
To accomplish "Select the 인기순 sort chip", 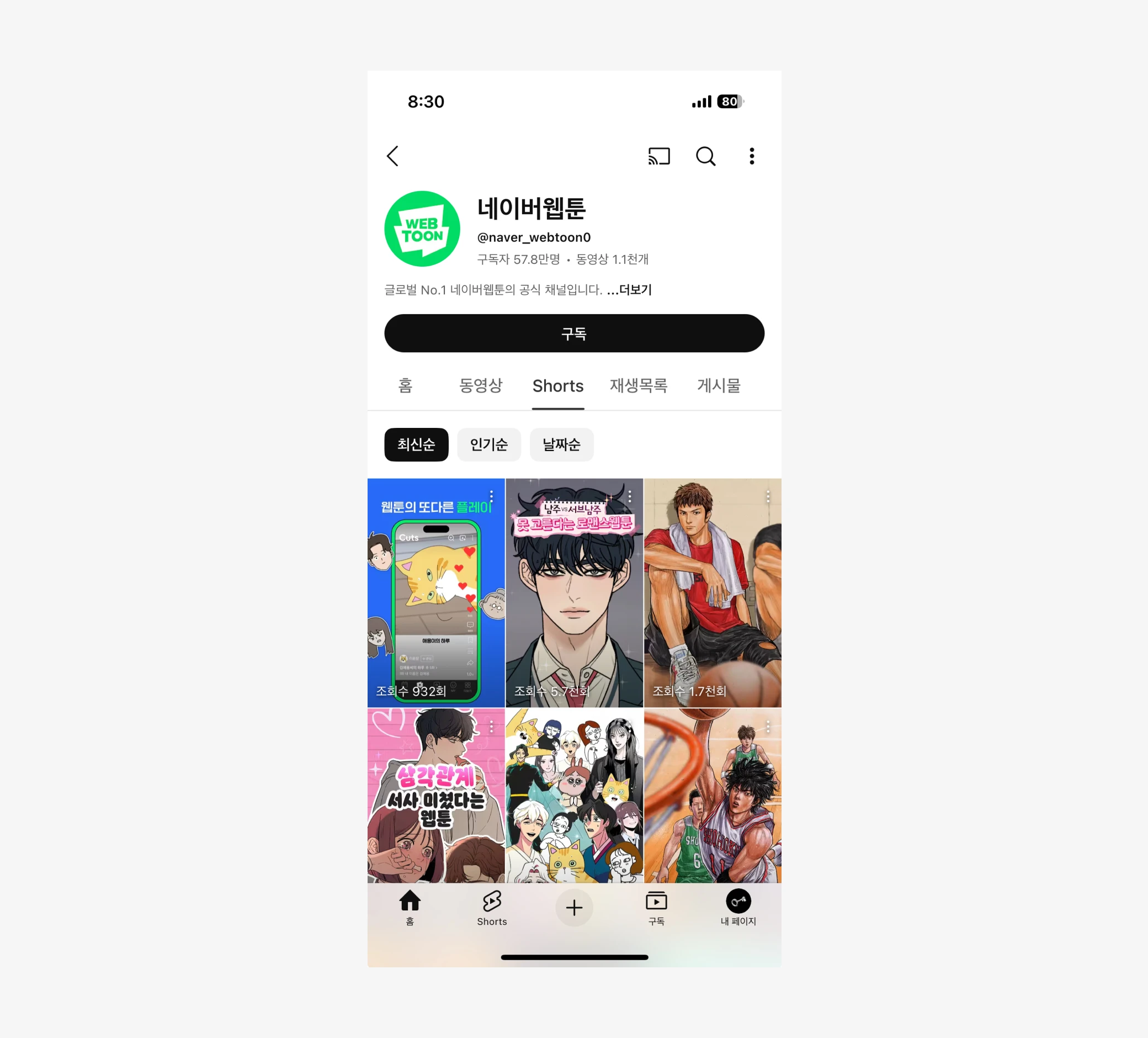I will pyautogui.click(x=488, y=444).
